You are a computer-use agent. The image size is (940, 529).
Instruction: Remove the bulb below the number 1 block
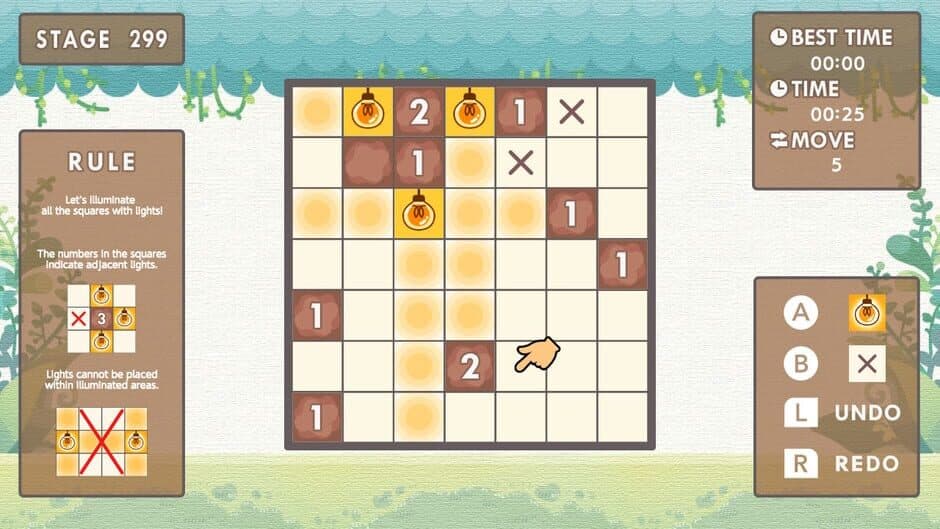[419, 213]
